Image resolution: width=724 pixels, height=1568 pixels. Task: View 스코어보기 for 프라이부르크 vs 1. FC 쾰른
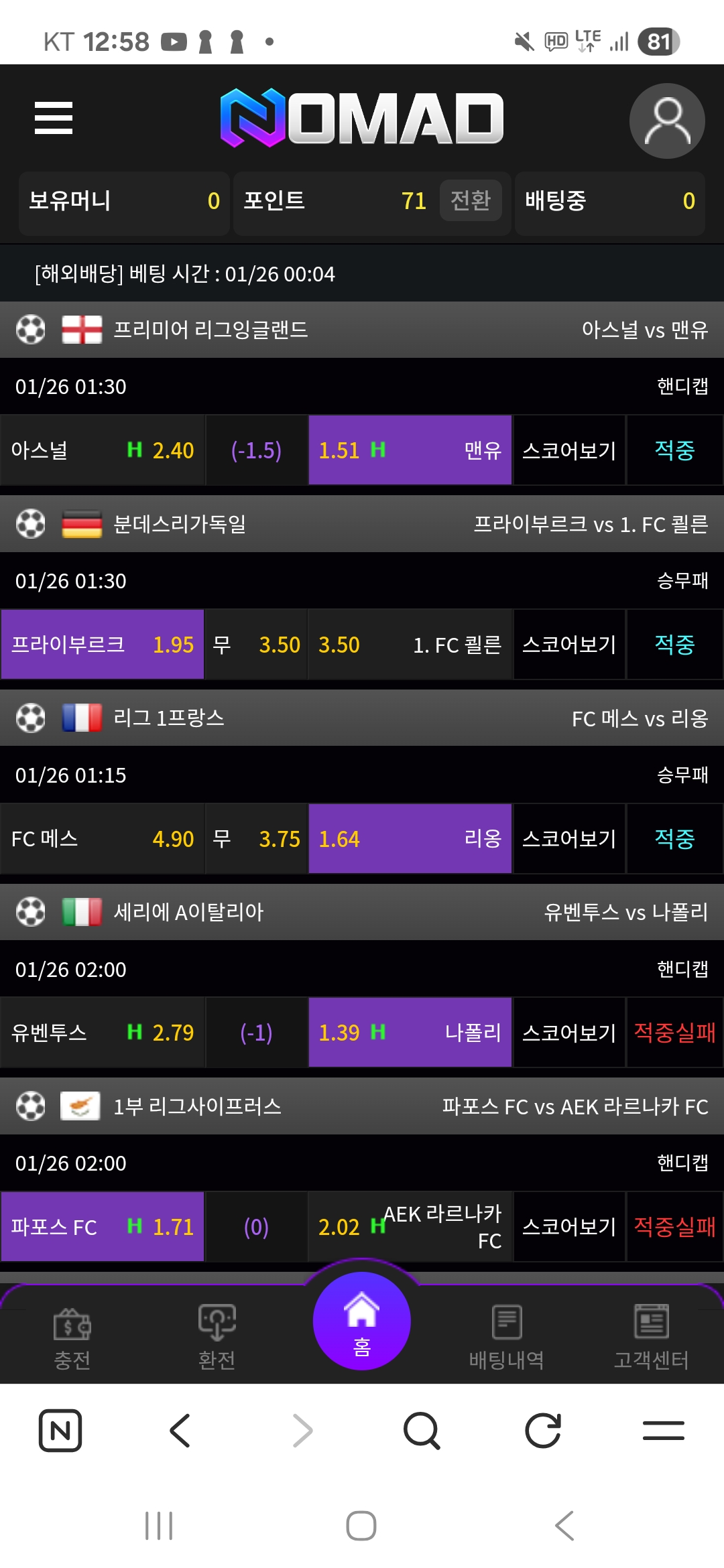click(x=568, y=645)
